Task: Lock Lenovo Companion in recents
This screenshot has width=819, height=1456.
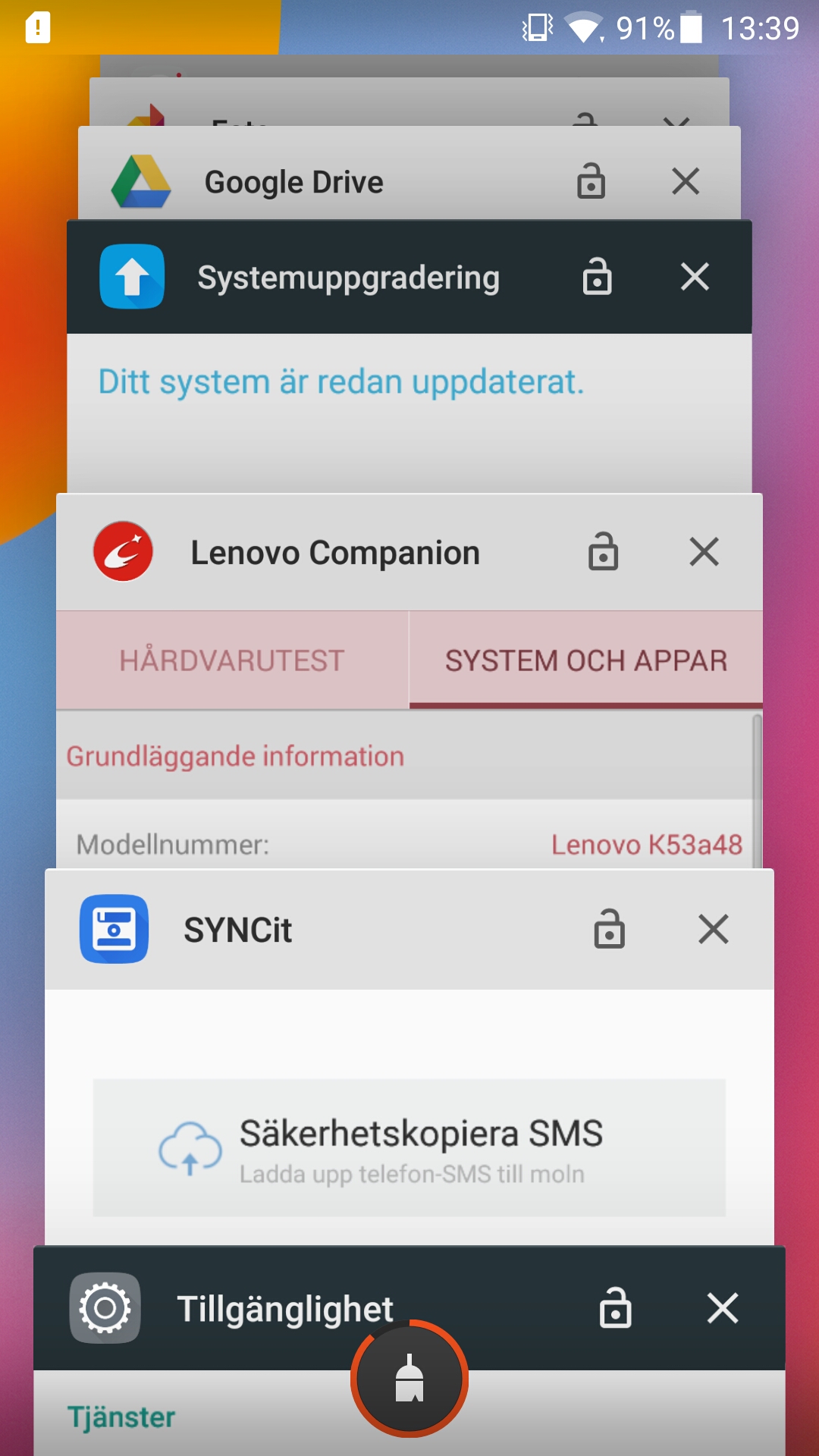Action: (603, 551)
